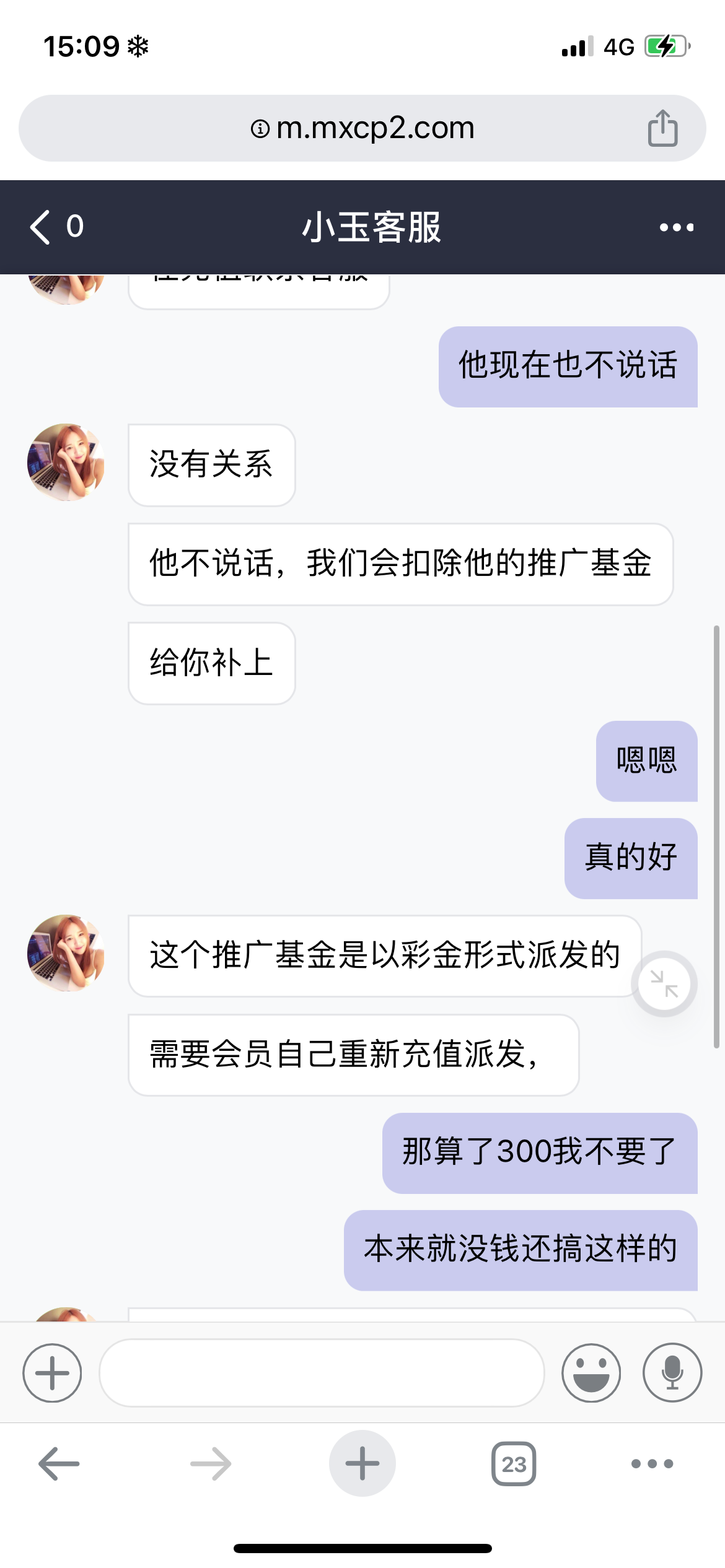
Task: Tap the 4G network status indicator
Action: coord(619,44)
